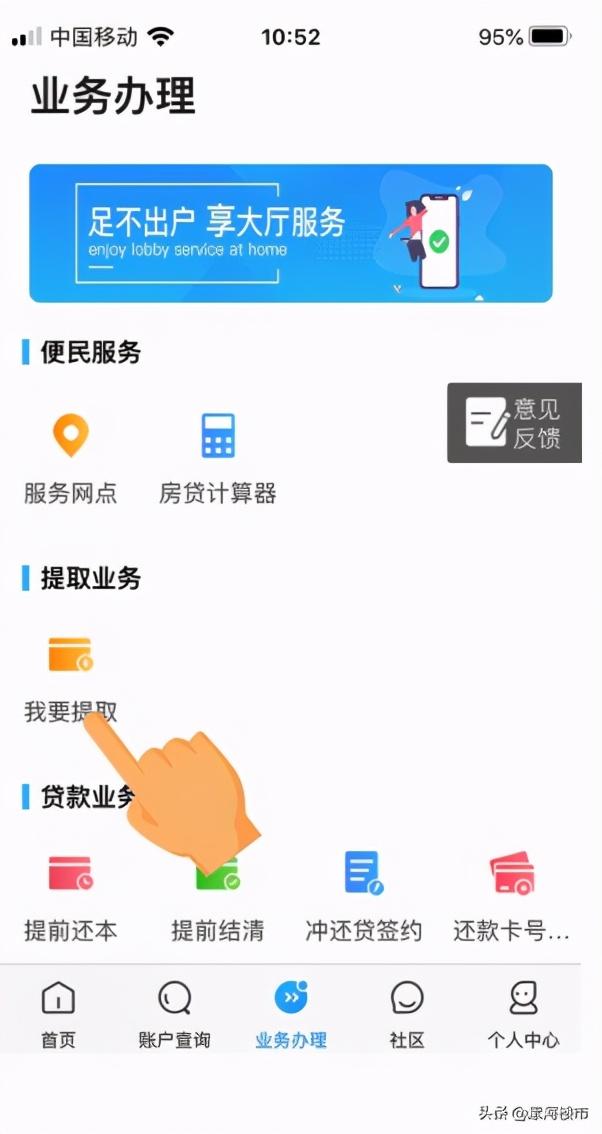Go to 账户查询 tab
602x1134 pixels.
(174, 1013)
